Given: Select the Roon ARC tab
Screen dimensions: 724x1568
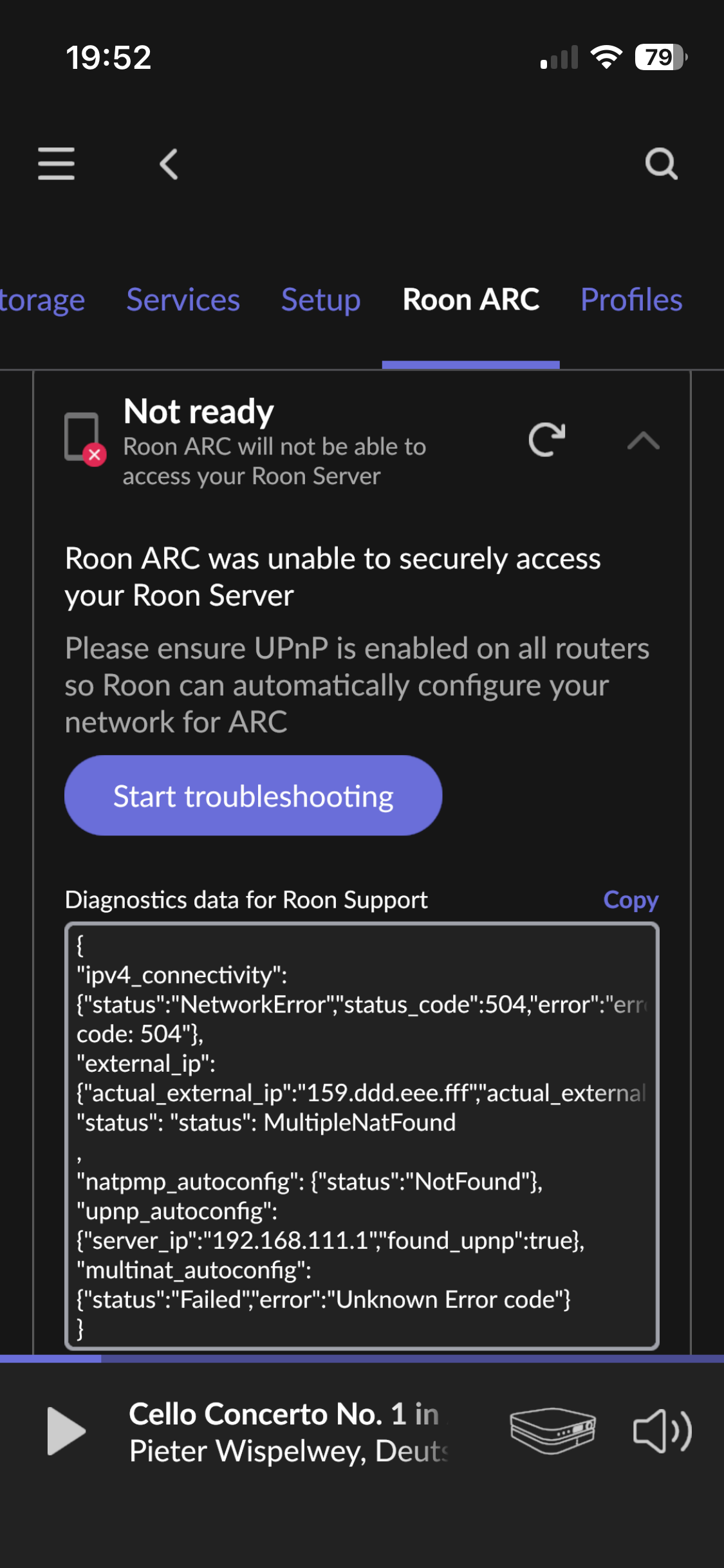Looking at the screenshot, I should [x=470, y=300].
